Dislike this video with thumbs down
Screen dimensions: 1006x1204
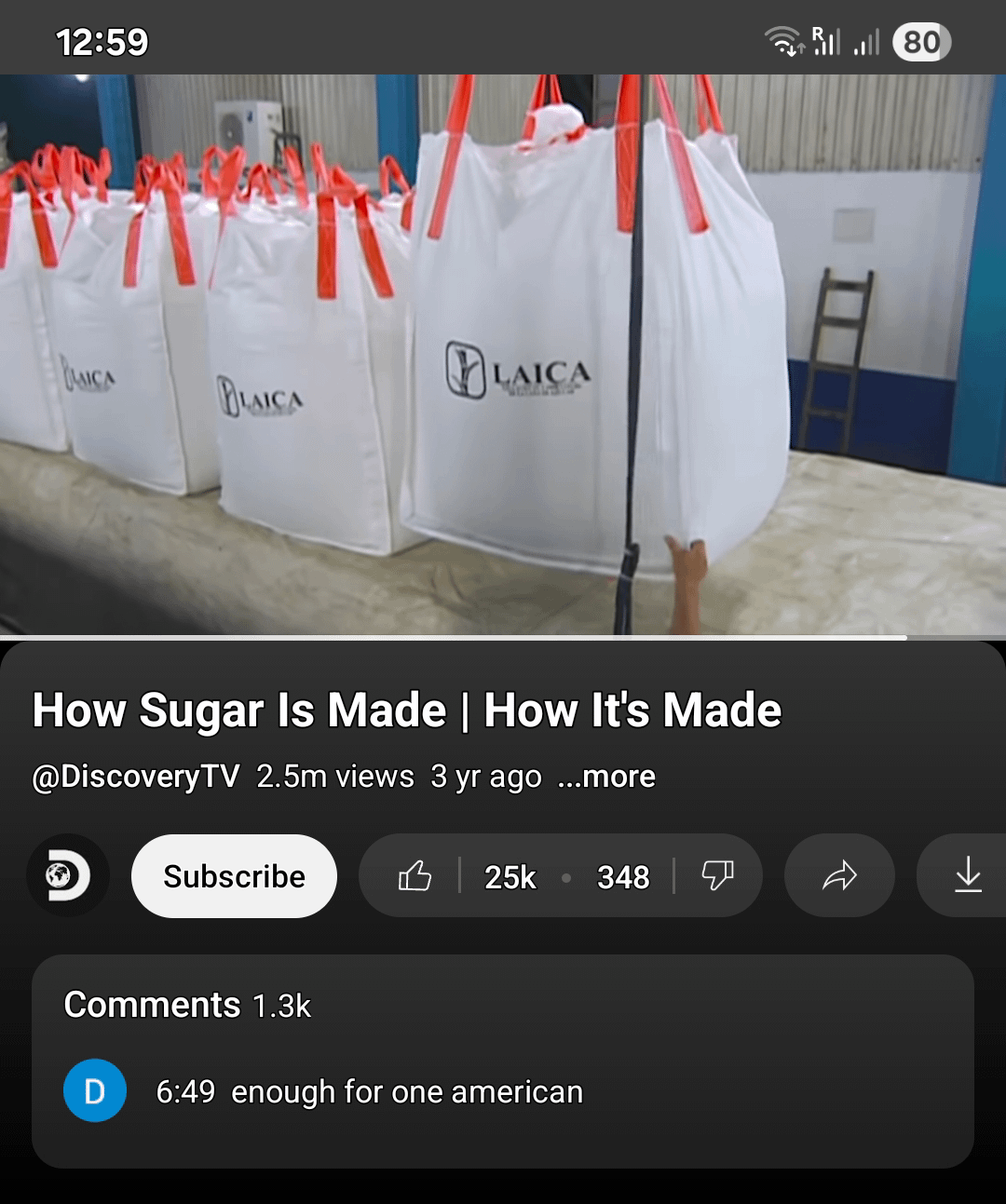coord(716,876)
